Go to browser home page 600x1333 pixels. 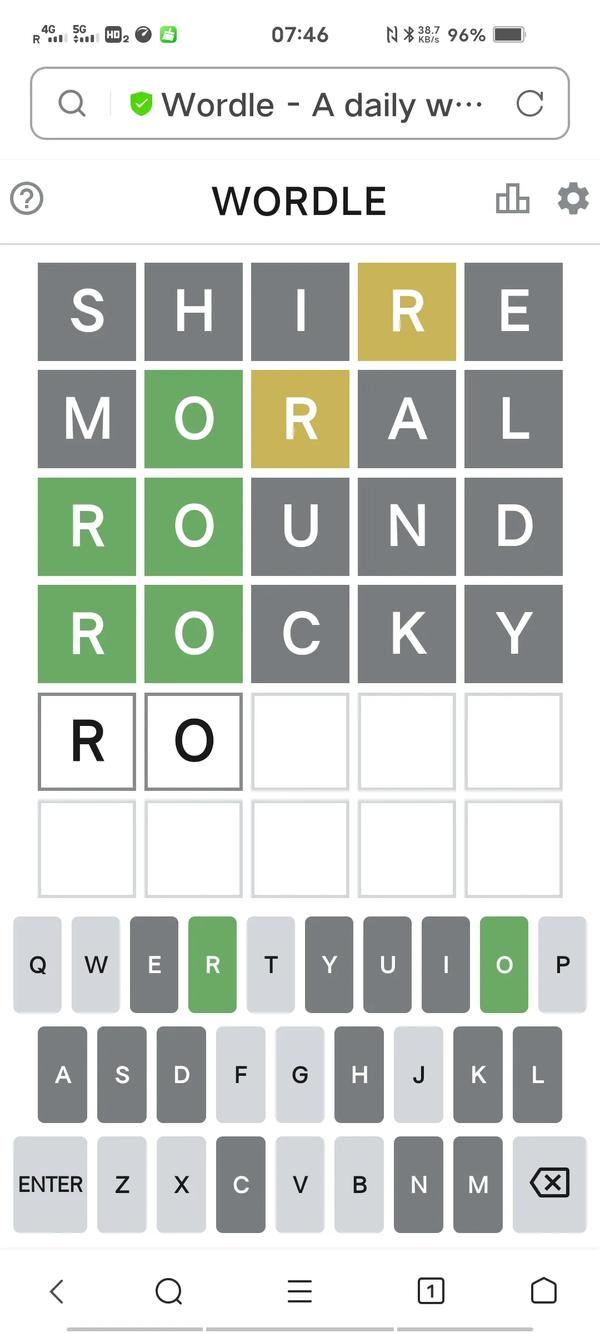click(543, 1291)
